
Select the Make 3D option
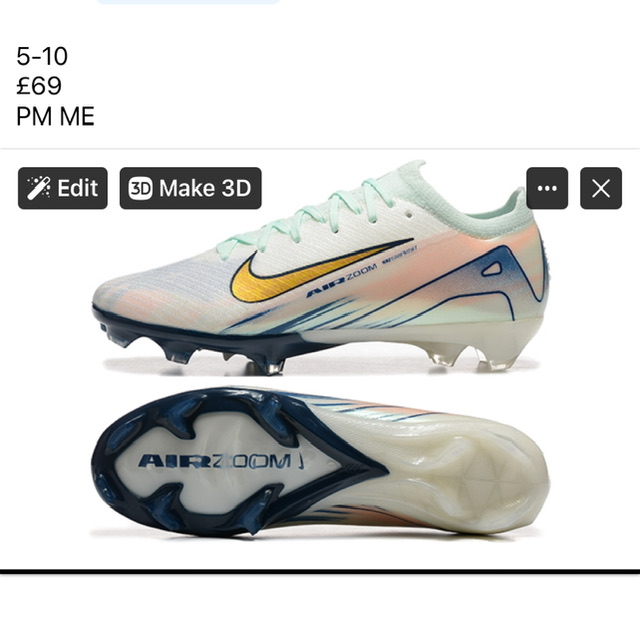tap(190, 188)
